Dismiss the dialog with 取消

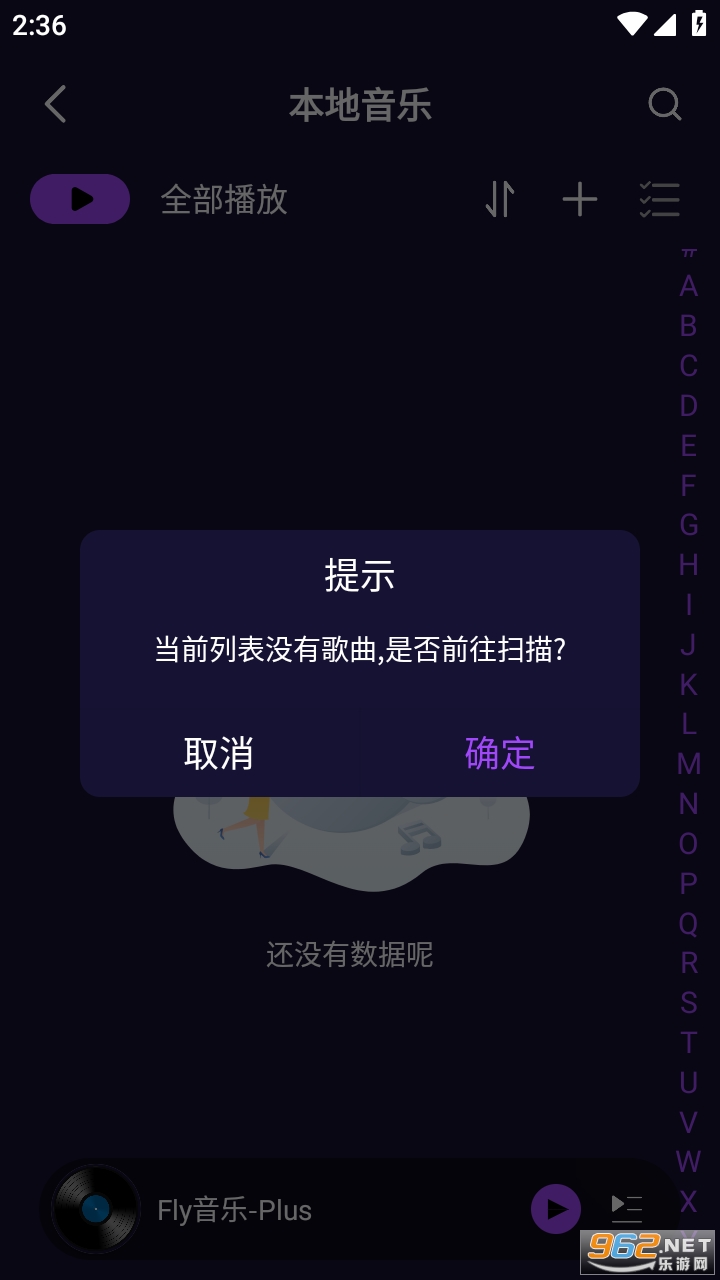point(219,753)
